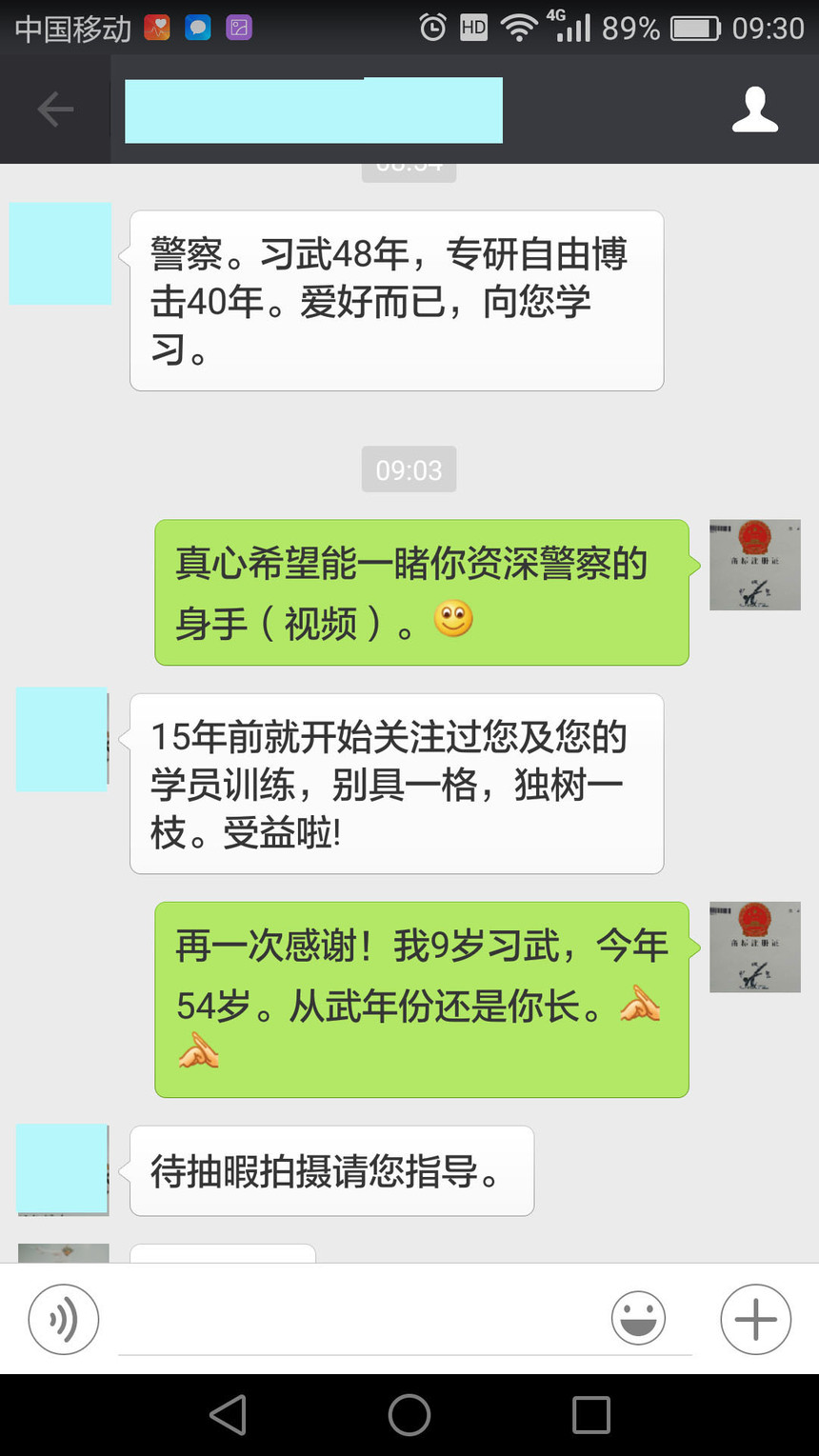Open contact avatar beside 待抽暇拍摄 message
The width and height of the screenshot is (819, 1456).
tap(62, 1169)
